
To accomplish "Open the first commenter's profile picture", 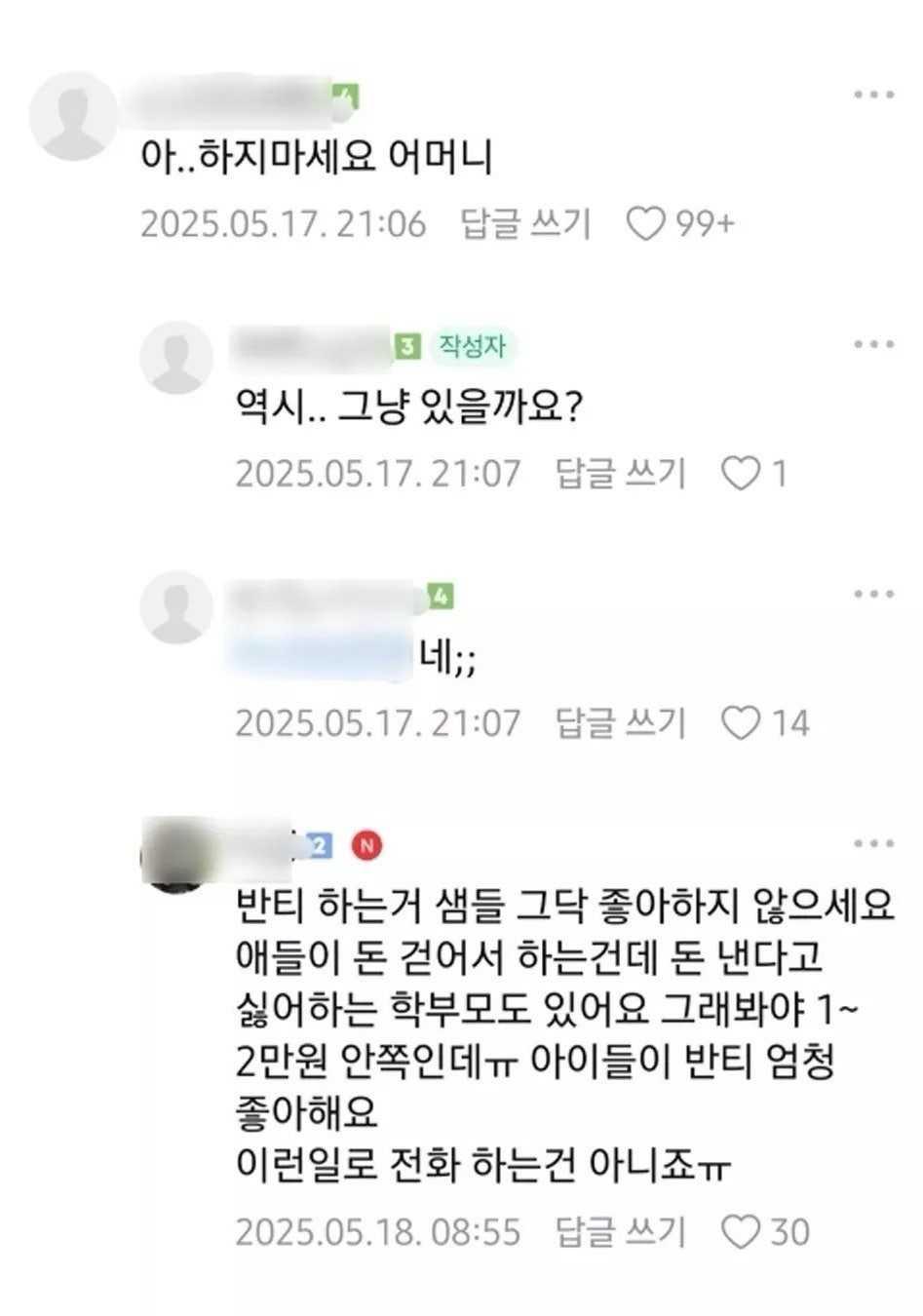I will pos(72,117).
